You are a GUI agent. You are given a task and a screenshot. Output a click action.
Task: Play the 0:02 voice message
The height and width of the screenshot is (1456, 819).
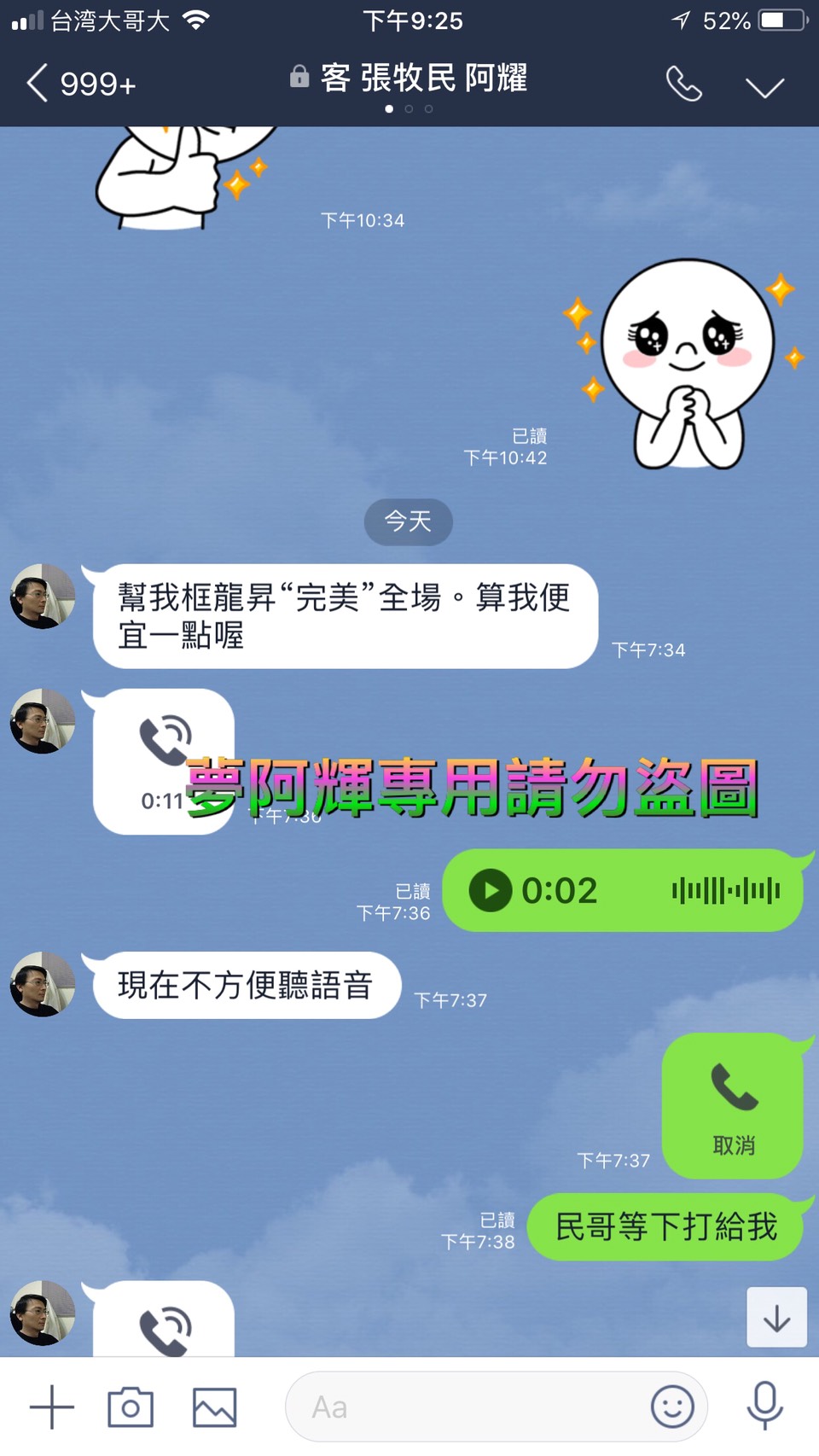491,890
